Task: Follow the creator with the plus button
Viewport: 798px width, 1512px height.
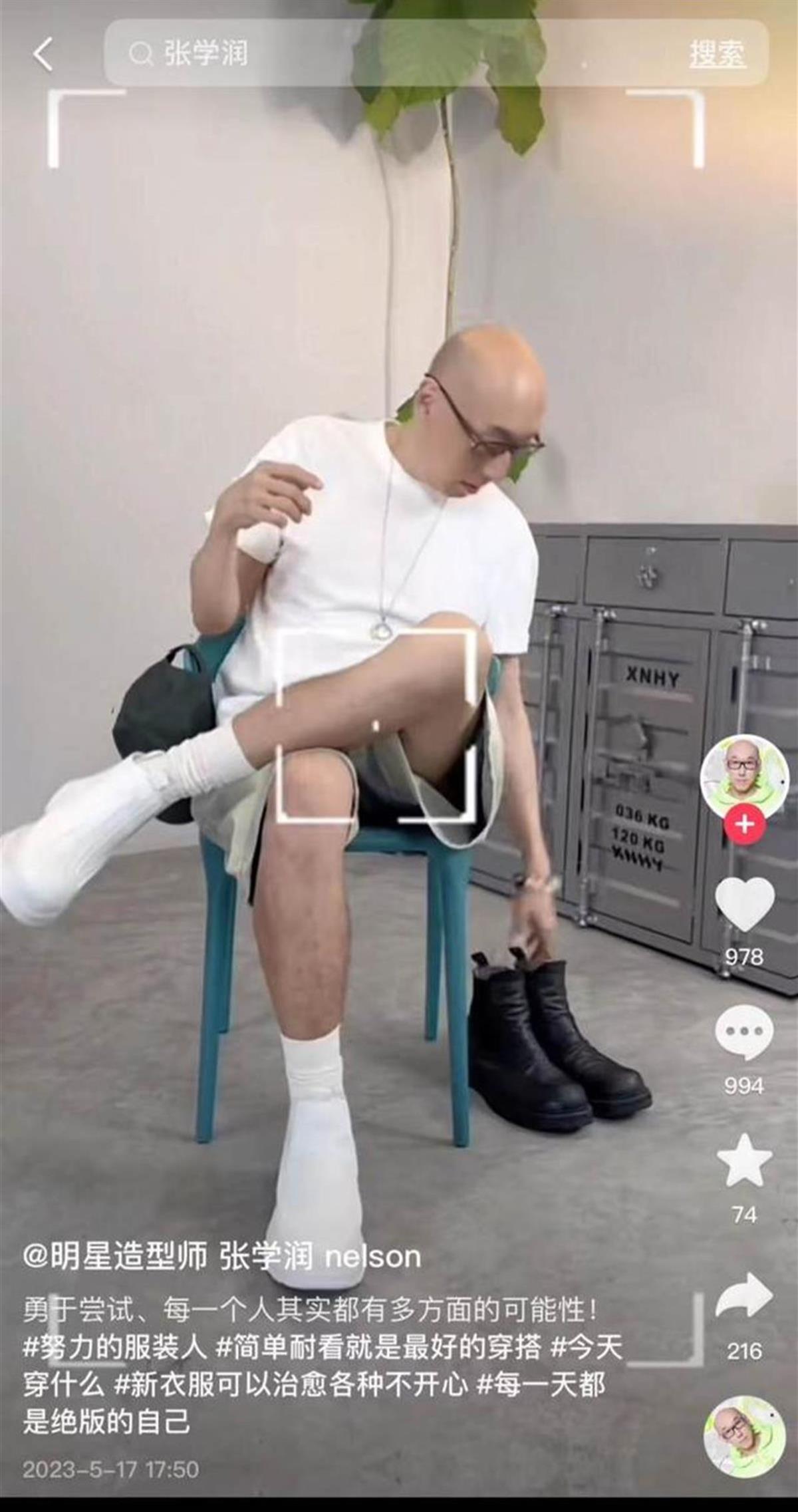Action: point(744,825)
